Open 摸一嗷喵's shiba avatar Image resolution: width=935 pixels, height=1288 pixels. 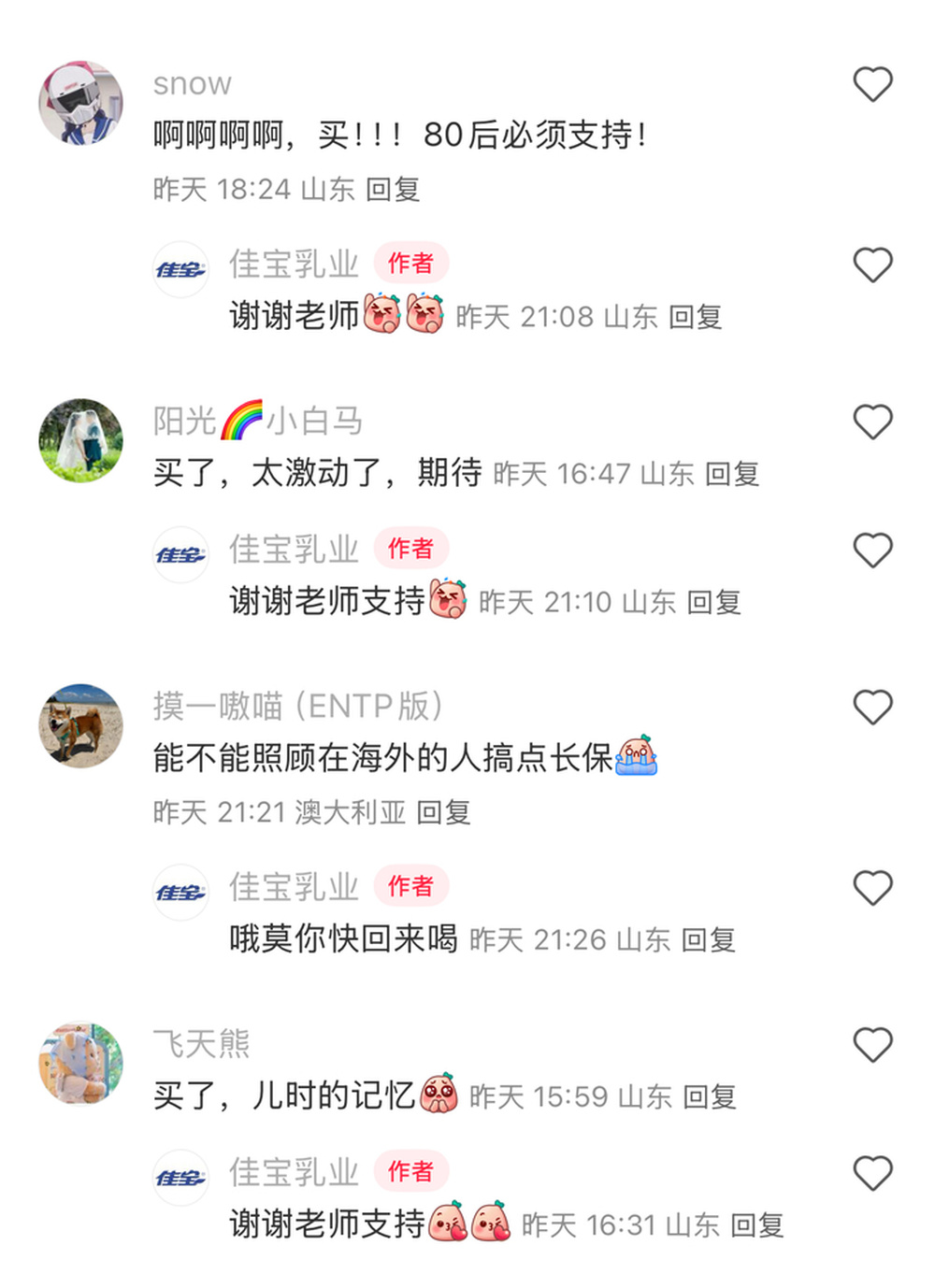pyautogui.click(x=81, y=726)
